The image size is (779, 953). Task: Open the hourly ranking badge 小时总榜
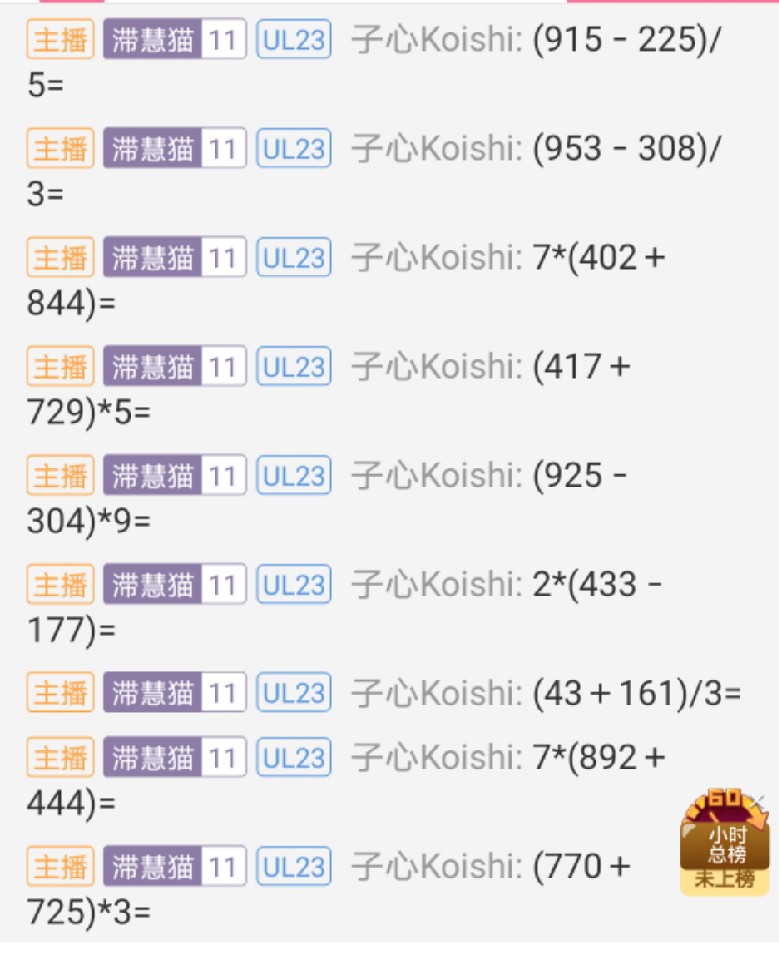coord(726,844)
